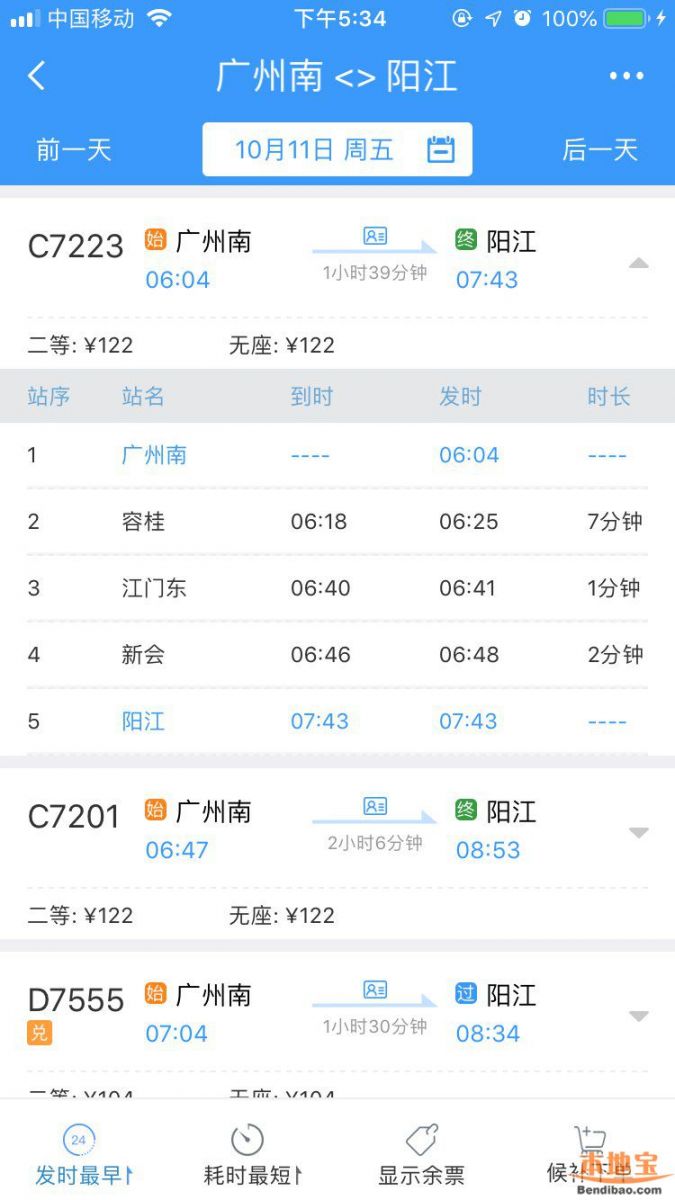
Task: Sort by shortest duration (耗时最短)
Action: point(252,1155)
